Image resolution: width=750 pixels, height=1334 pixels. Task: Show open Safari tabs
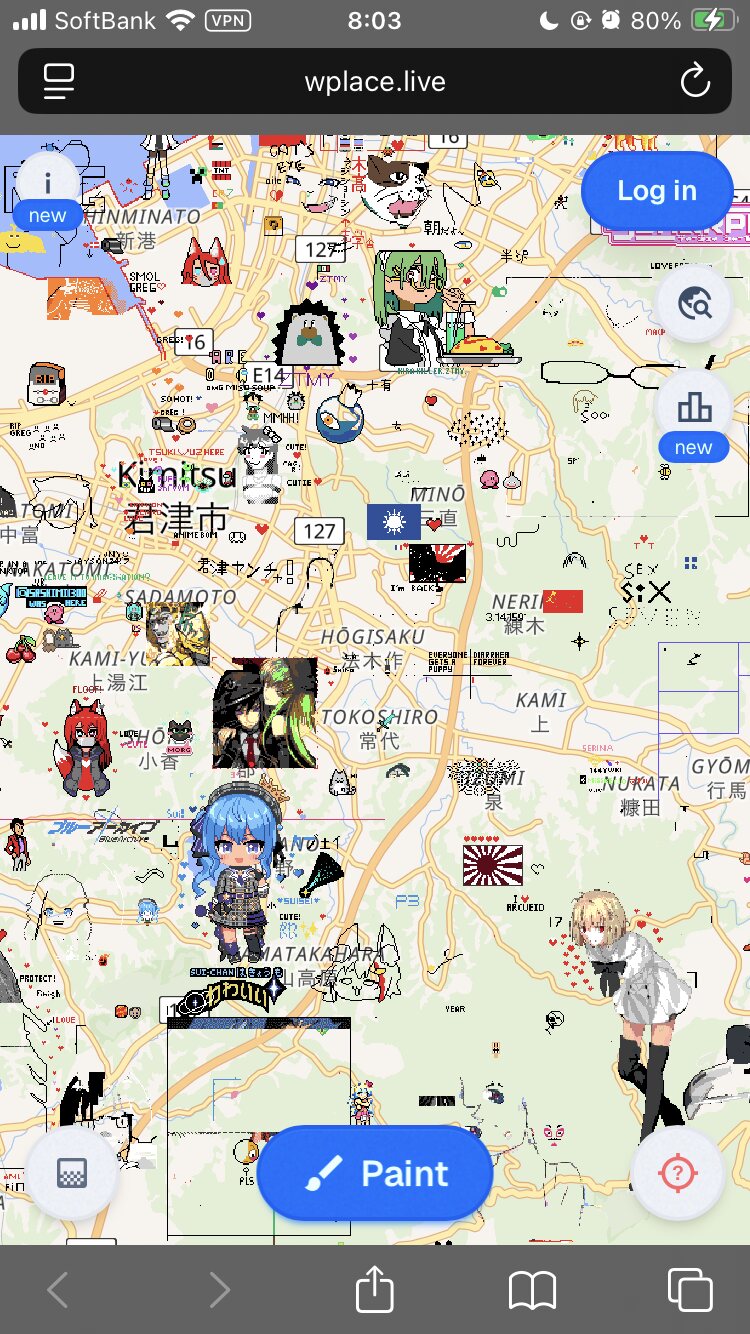[690, 1290]
